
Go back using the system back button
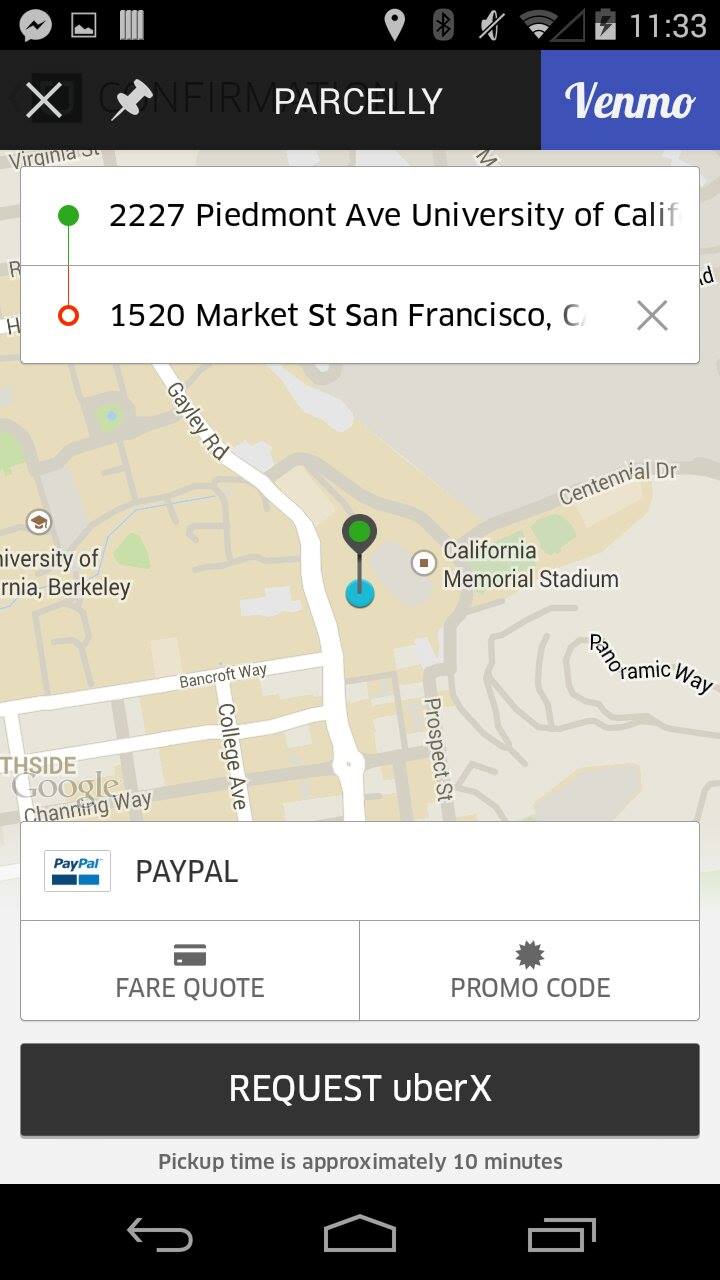160,1235
